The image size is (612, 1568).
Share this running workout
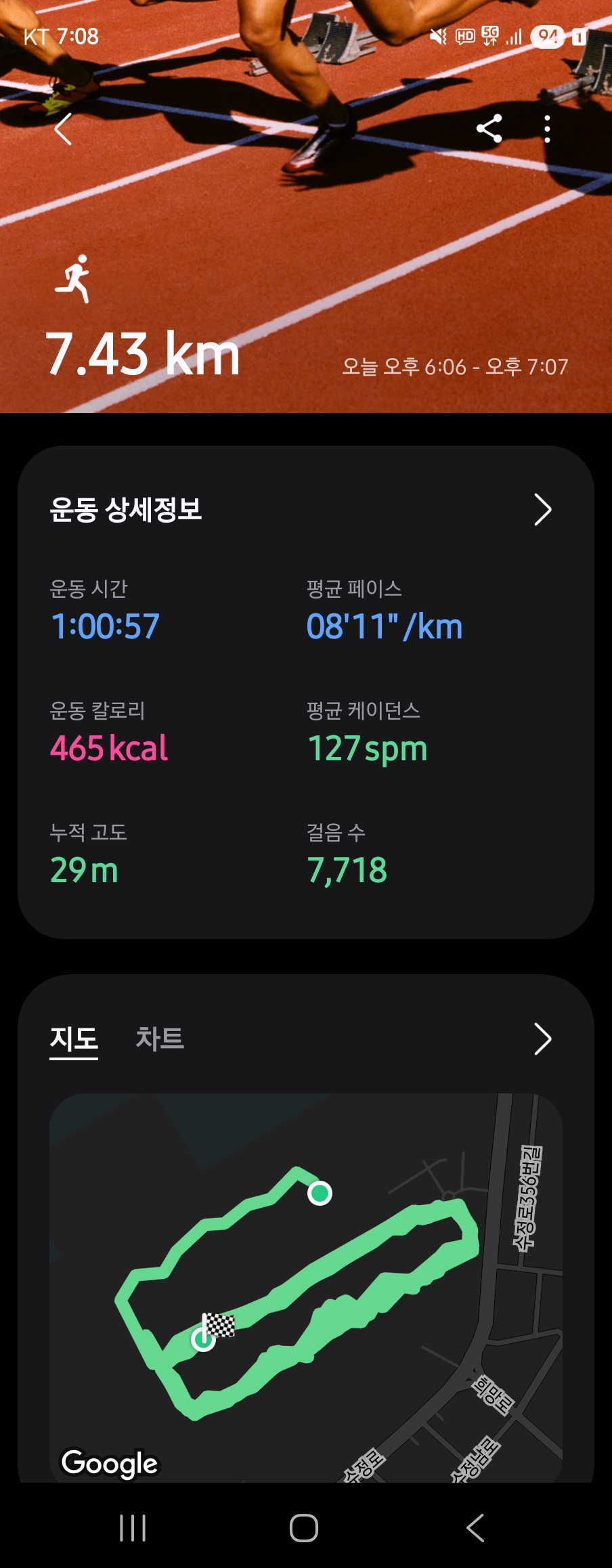click(x=489, y=129)
